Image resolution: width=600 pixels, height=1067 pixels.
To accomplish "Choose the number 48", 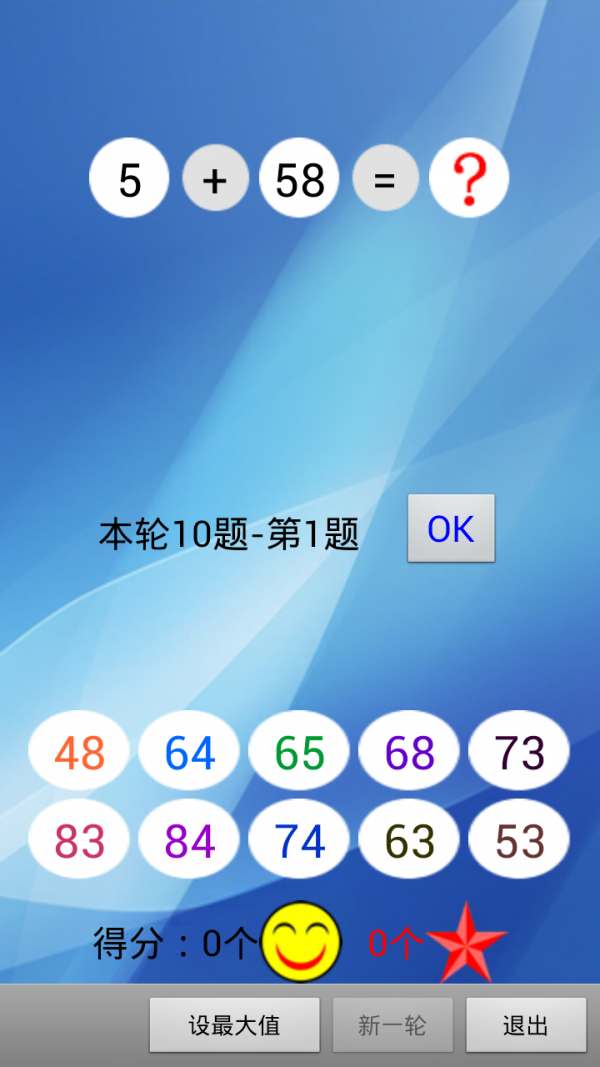I will pyautogui.click(x=79, y=752).
